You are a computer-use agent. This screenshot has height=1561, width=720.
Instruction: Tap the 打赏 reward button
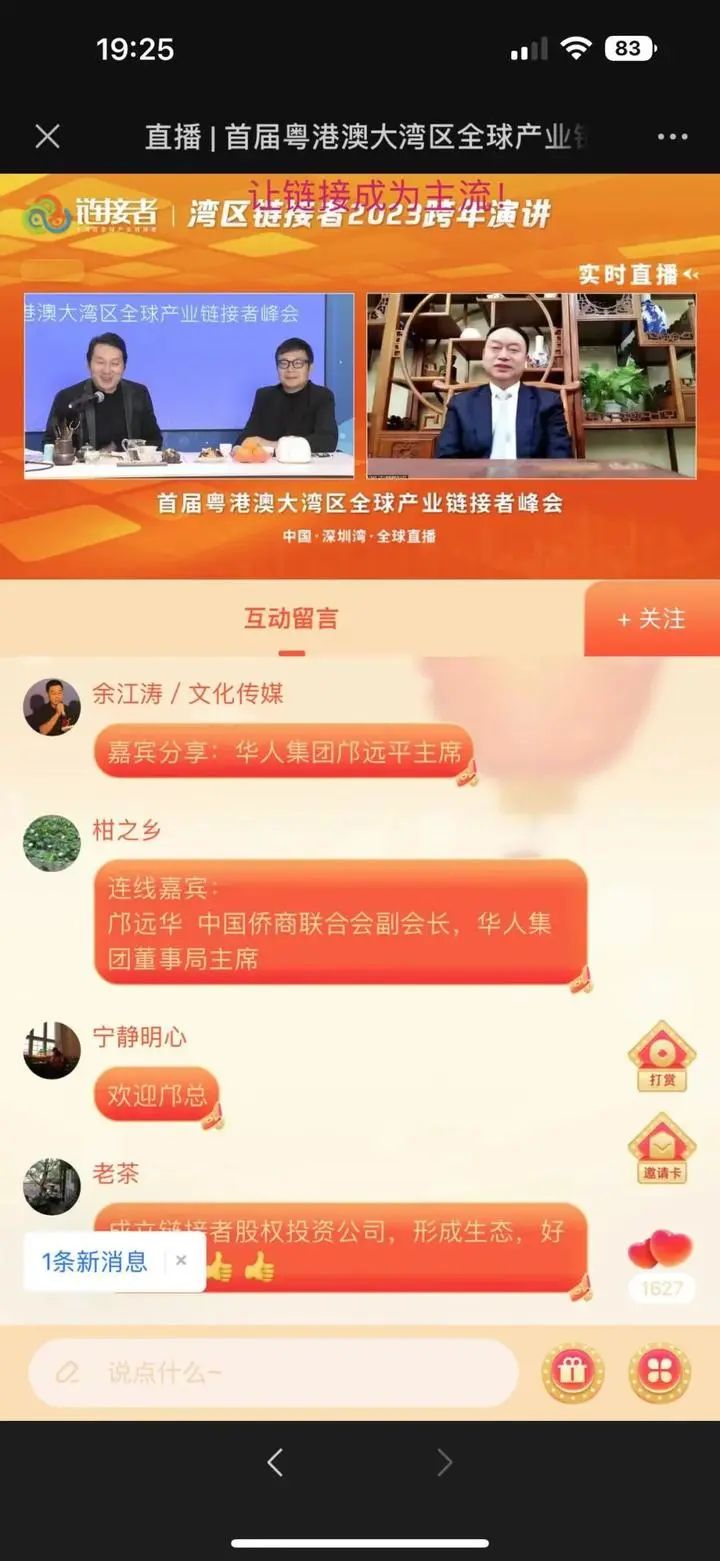662,1057
